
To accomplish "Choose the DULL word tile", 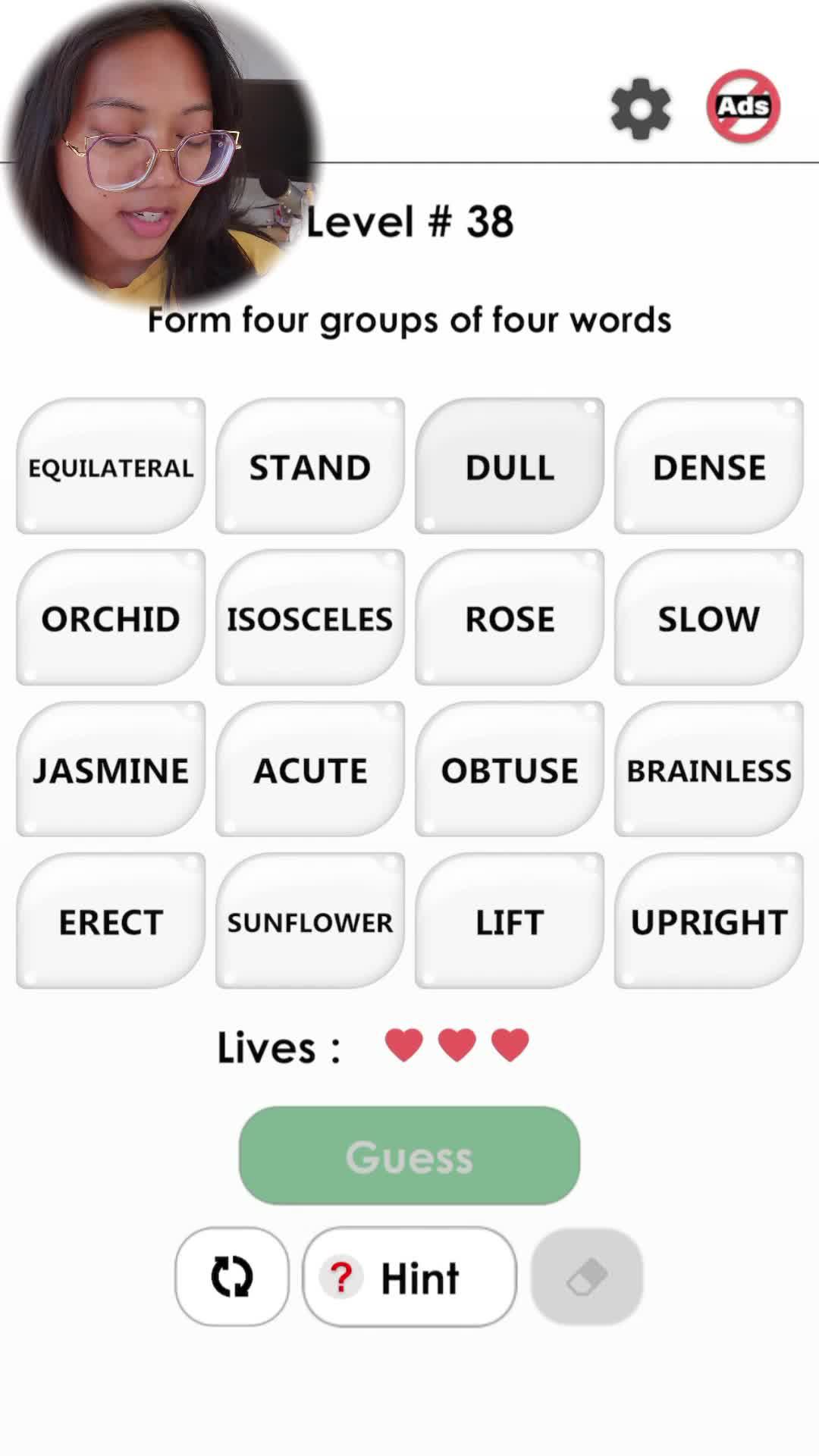I will pyautogui.click(x=510, y=466).
